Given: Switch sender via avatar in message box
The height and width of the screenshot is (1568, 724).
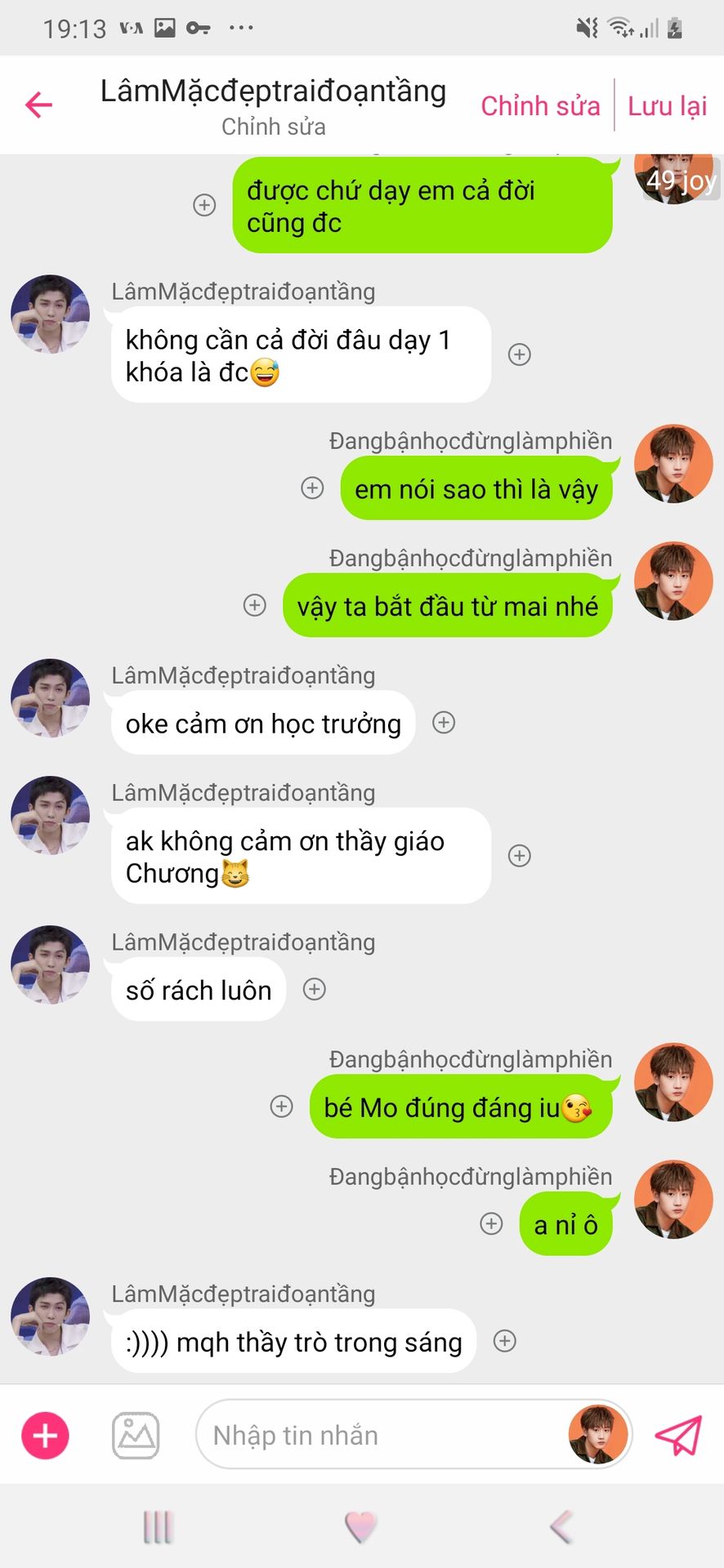Looking at the screenshot, I should [x=597, y=1435].
